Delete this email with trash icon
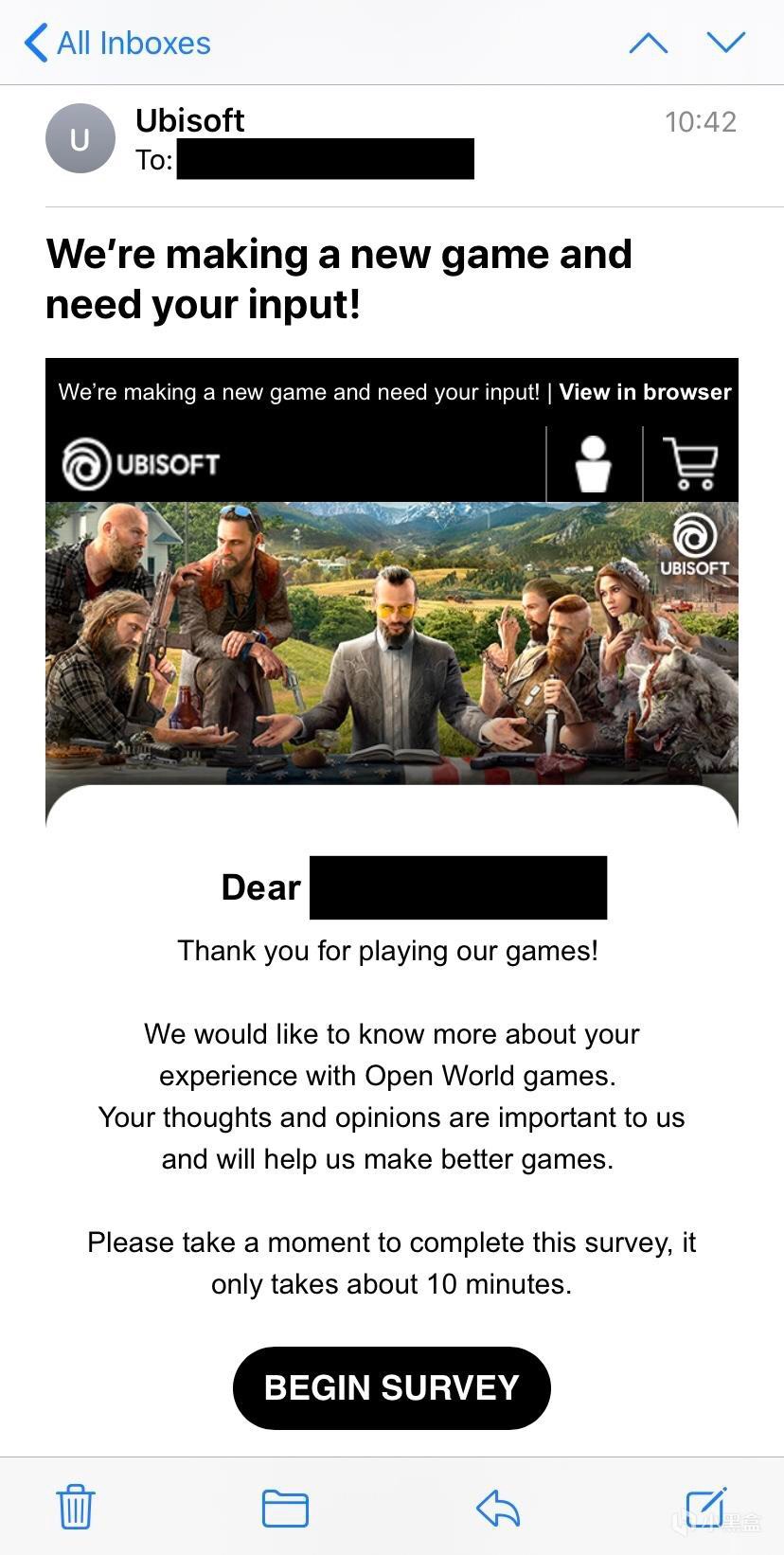This screenshot has width=784, height=1555. [76, 1507]
